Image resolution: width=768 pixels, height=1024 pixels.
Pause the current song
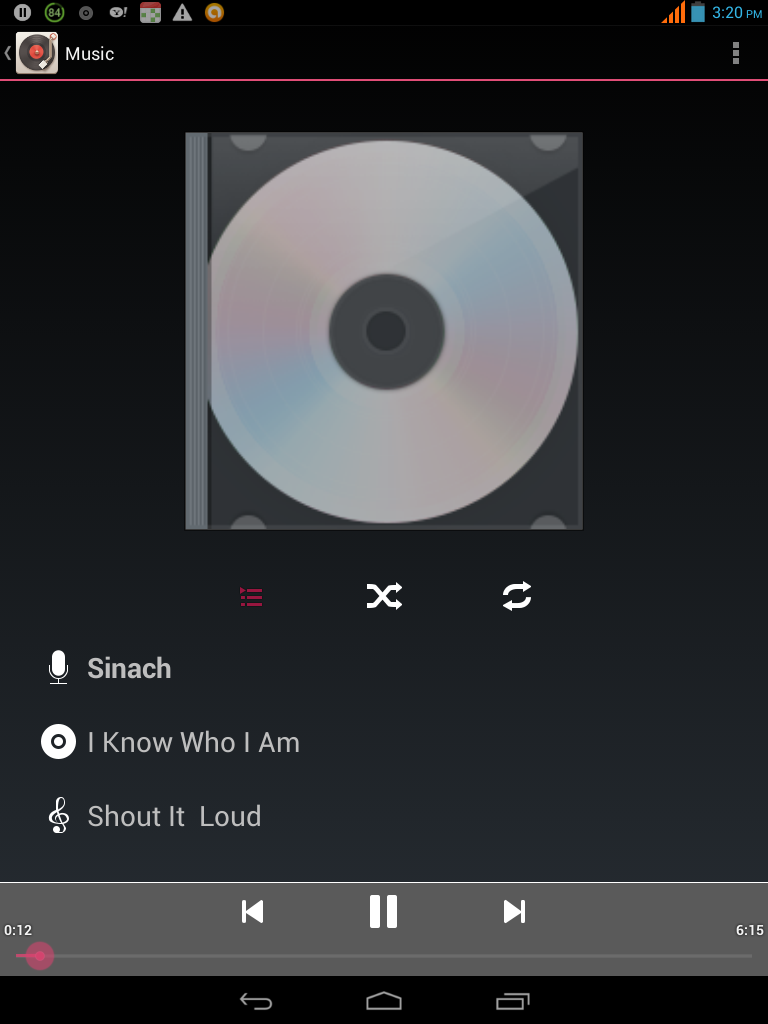(x=383, y=911)
